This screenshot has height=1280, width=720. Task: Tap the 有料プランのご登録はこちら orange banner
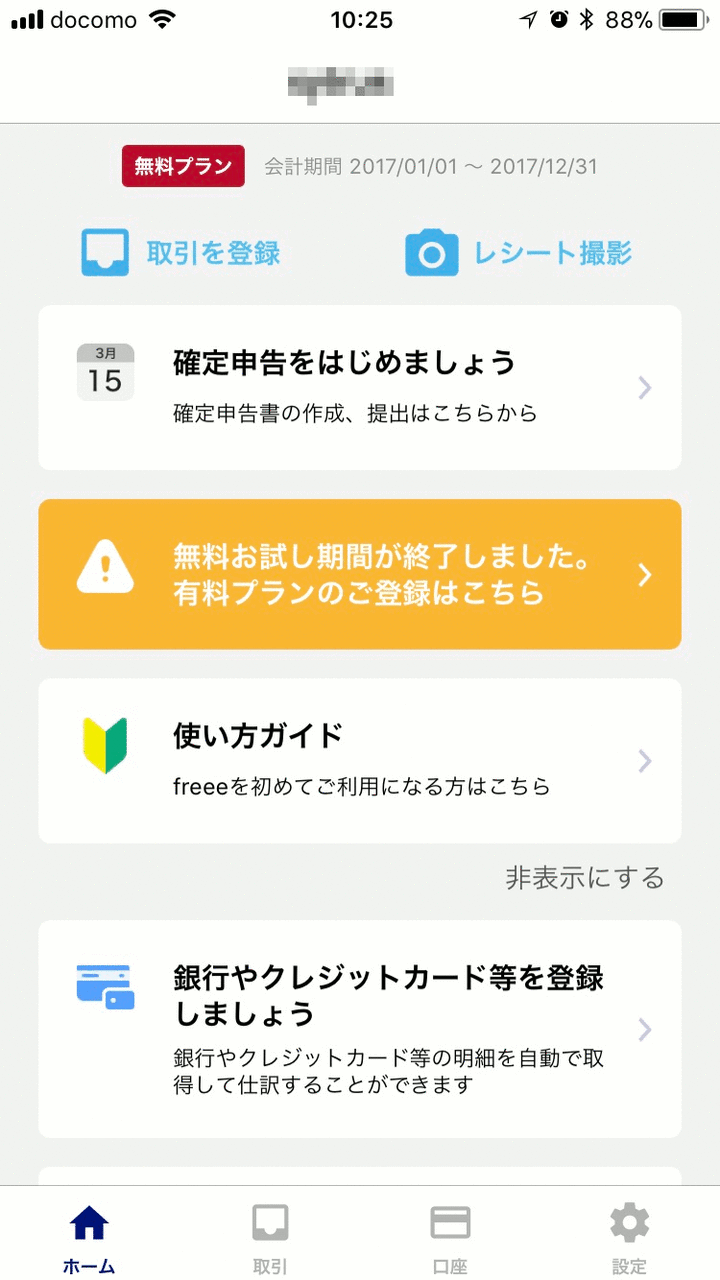[360, 575]
